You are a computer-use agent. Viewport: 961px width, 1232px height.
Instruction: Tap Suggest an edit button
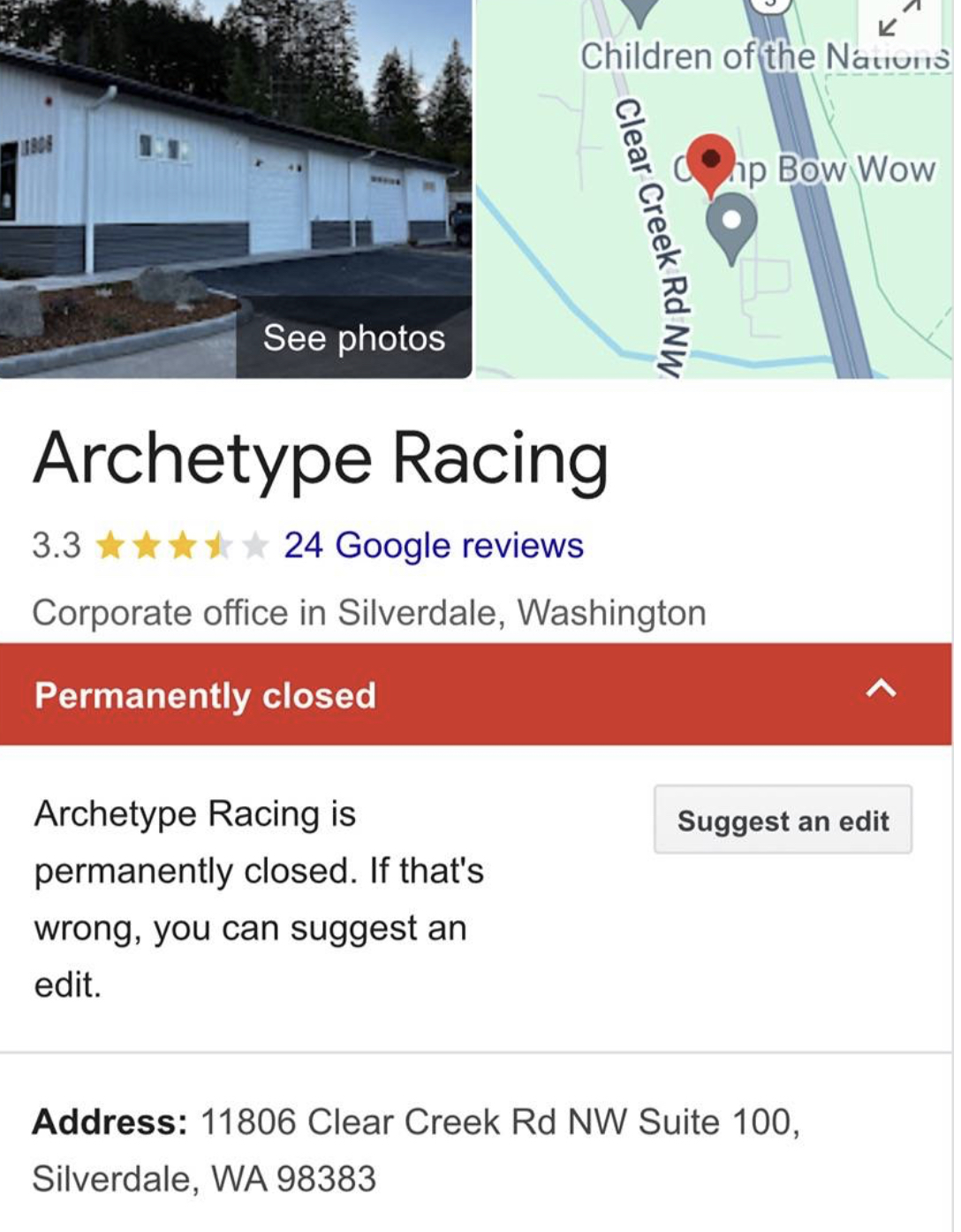coord(783,820)
